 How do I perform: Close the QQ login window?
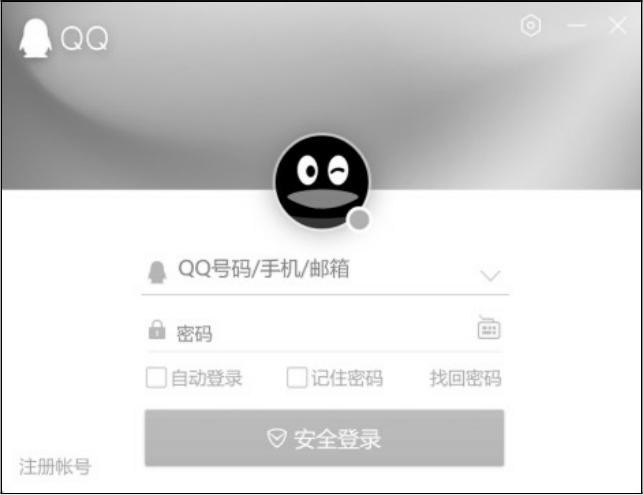617,26
